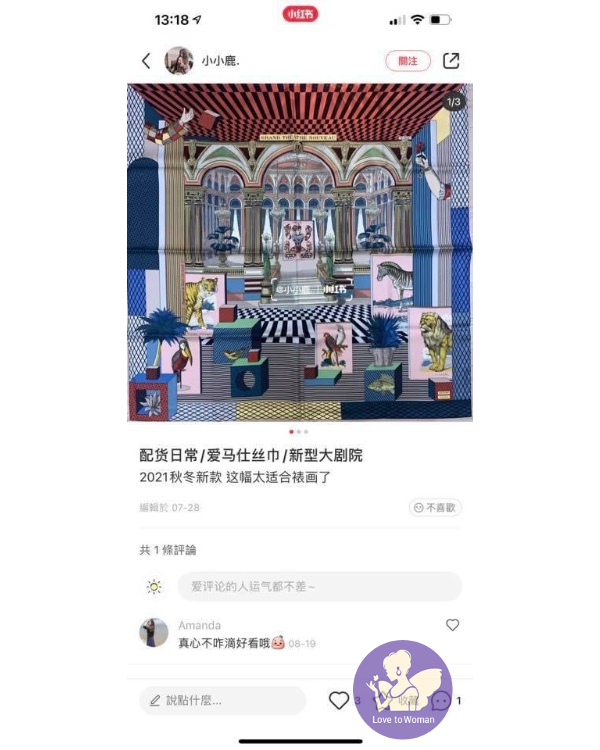The width and height of the screenshot is (600, 750).
Task: Go back using the back arrow
Action: point(146,61)
